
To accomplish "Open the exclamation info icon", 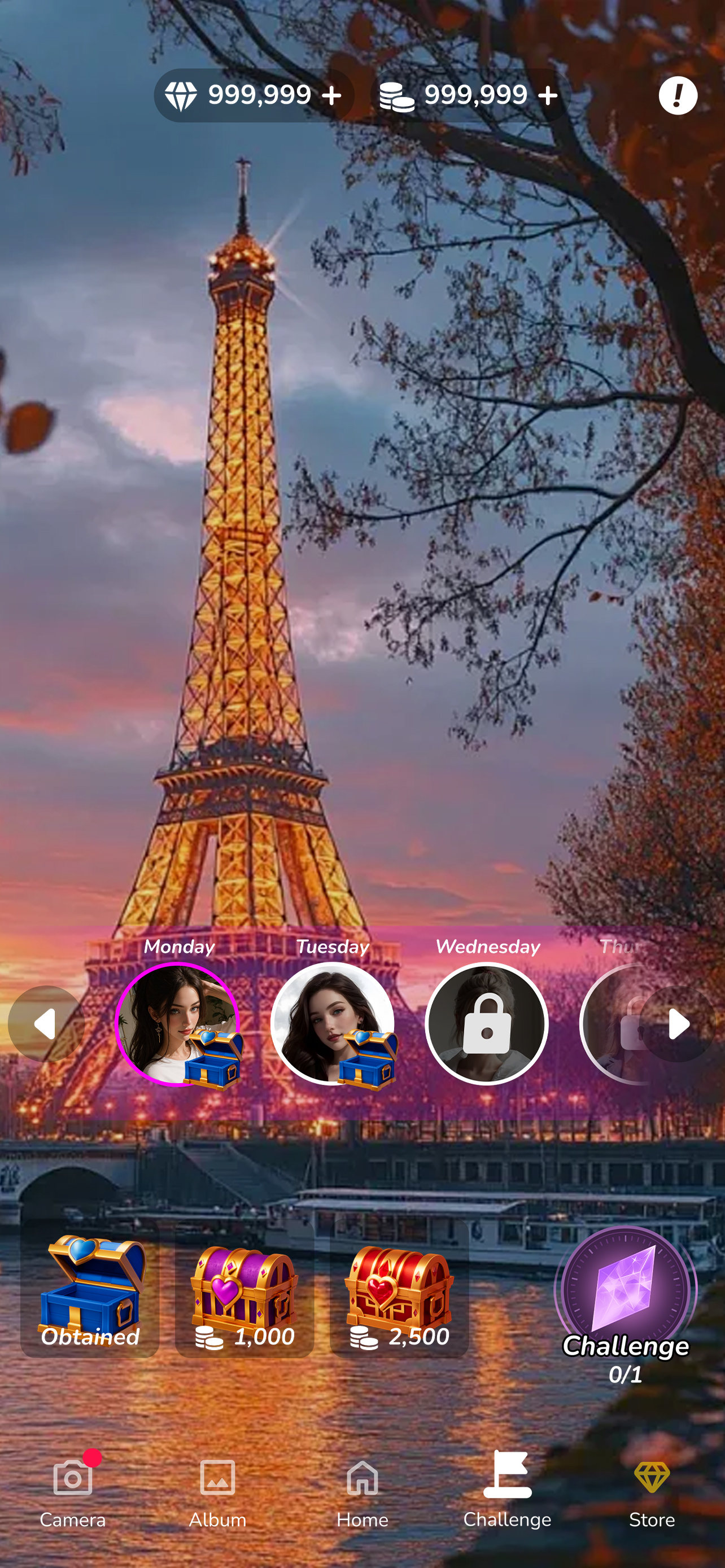I will pos(677,95).
